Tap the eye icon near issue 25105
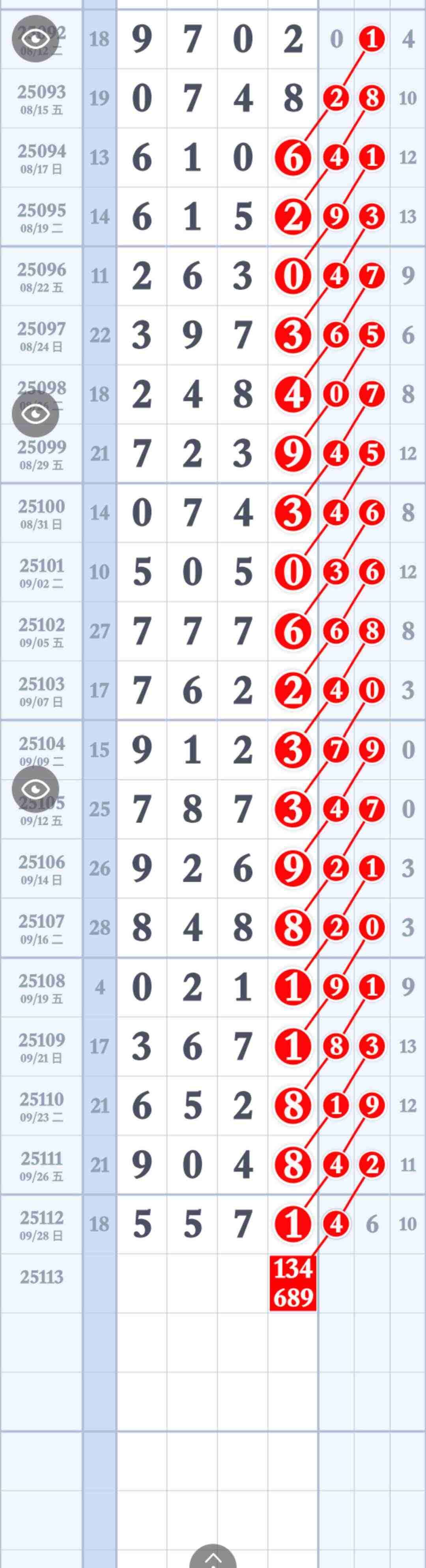The width and height of the screenshot is (426, 1568). click(35, 789)
